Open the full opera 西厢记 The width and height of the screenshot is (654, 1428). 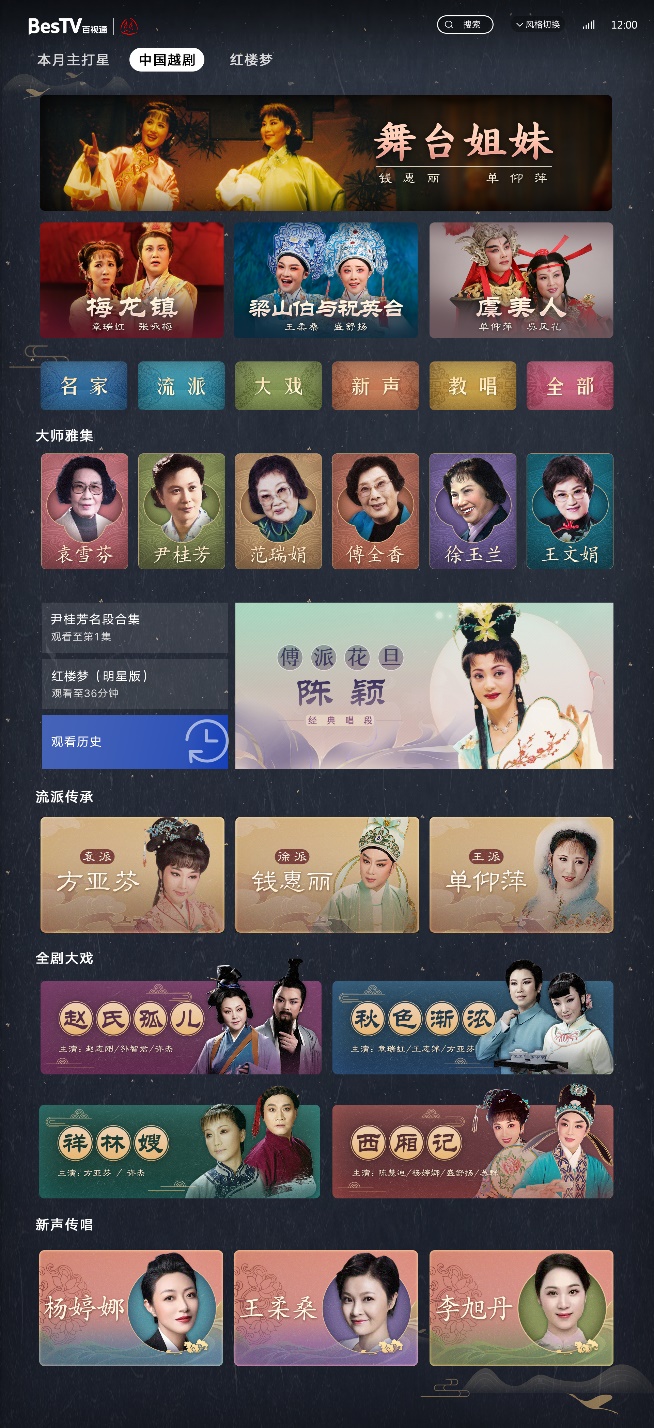pos(472,1151)
